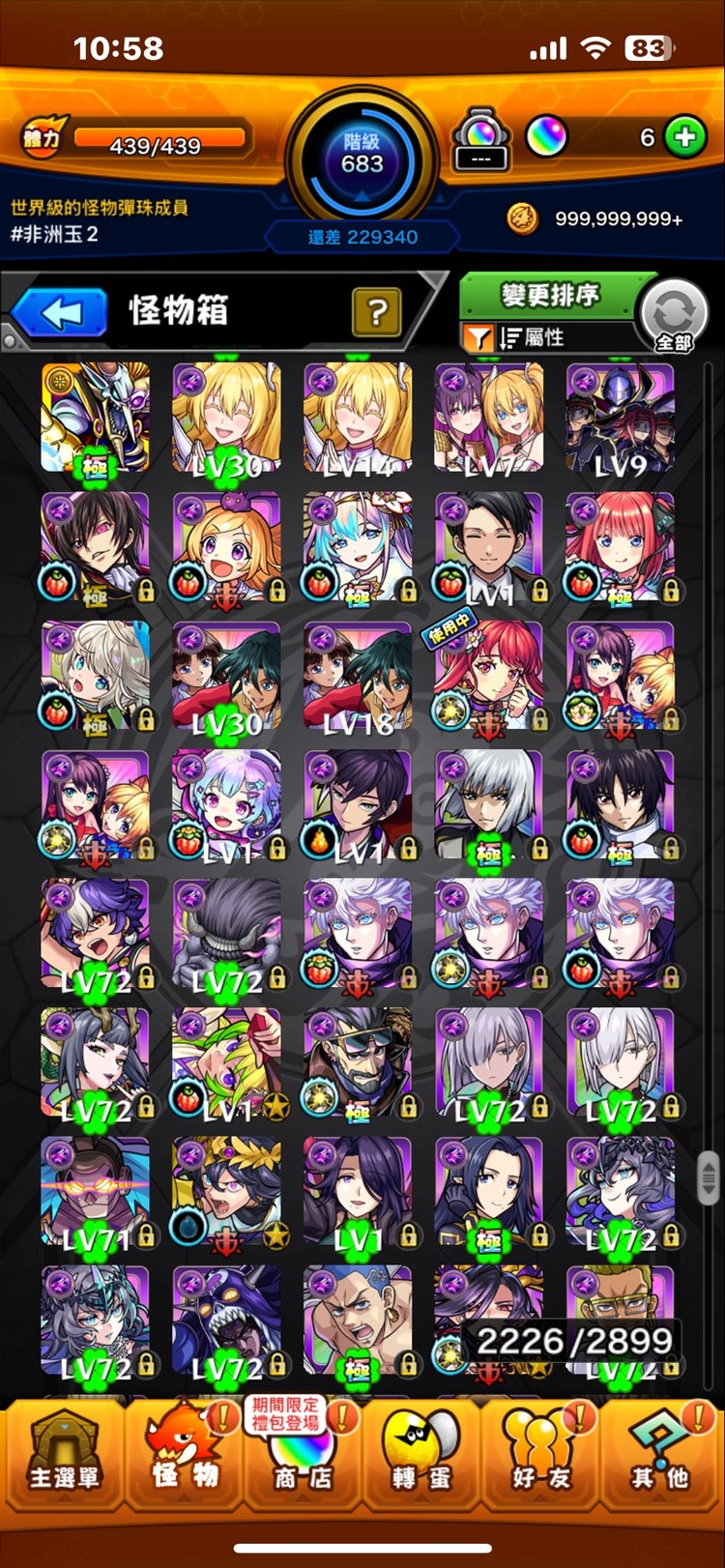Tap the 變更排序 sort button
The width and height of the screenshot is (725, 1568).
click(549, 295)
